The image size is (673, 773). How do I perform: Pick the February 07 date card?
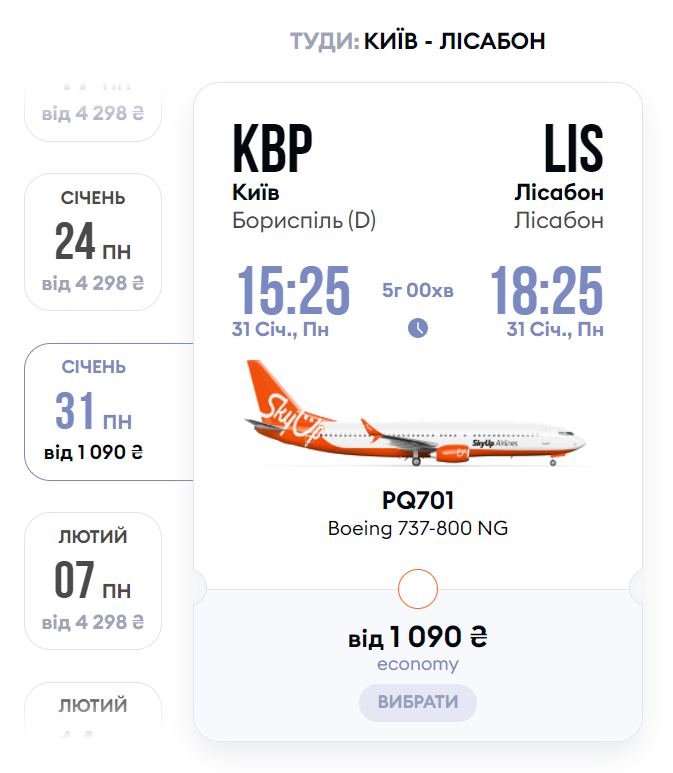(93, 581)
